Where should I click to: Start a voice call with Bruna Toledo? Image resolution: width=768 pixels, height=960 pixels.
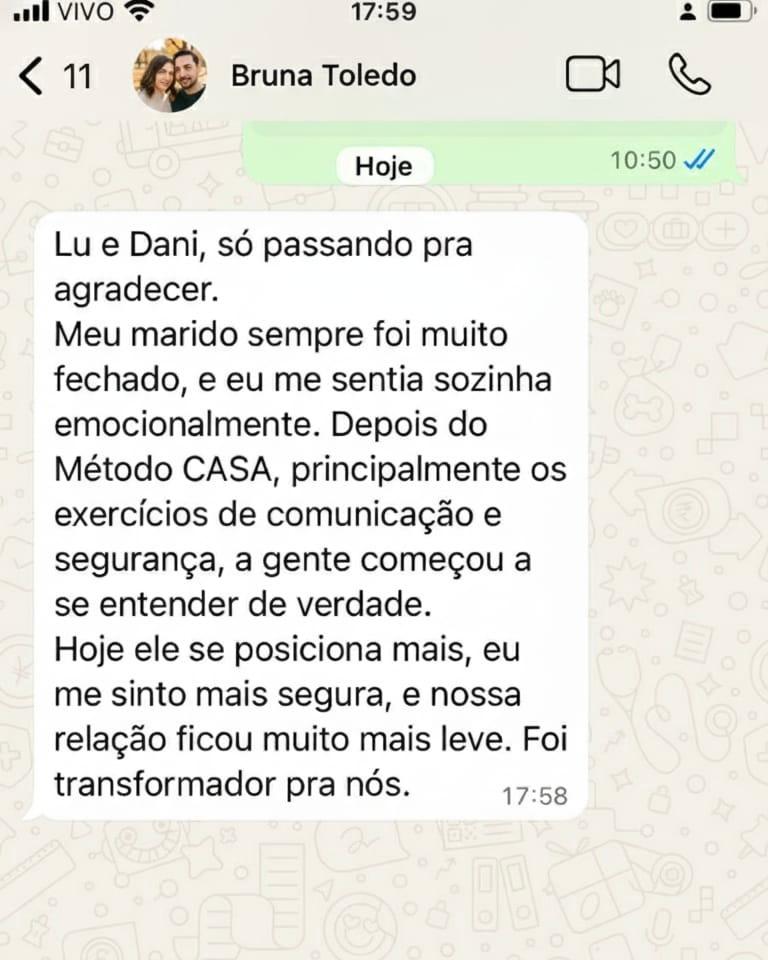tap(688, 75)
